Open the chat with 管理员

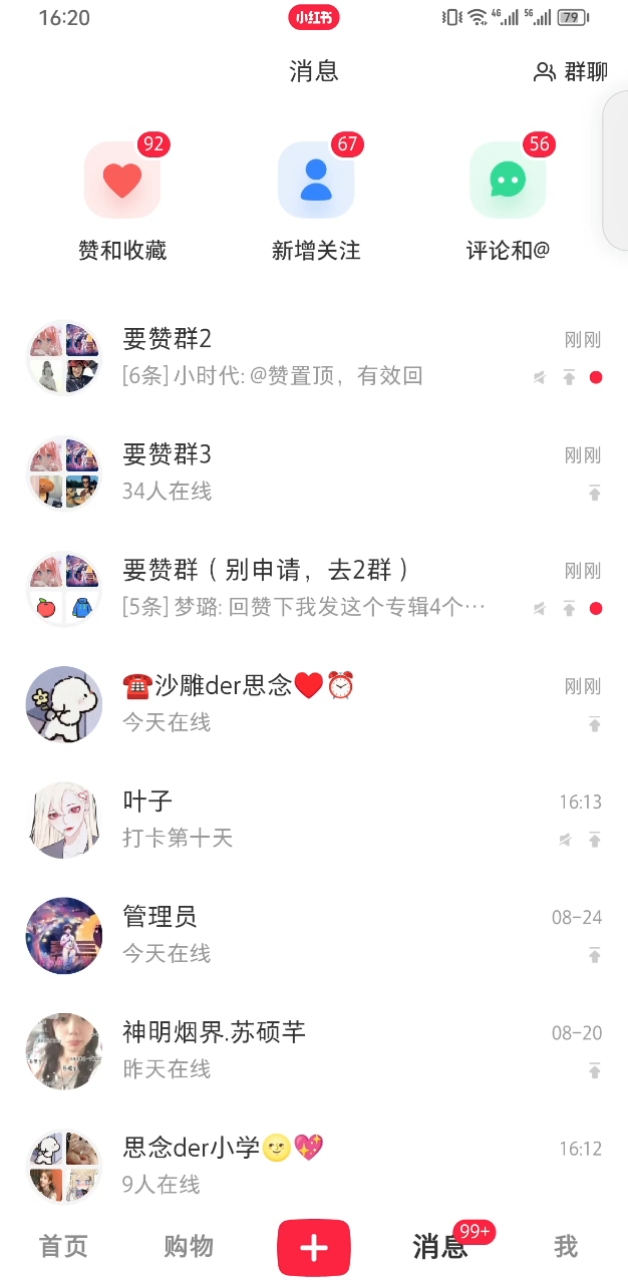tap(314, 934)
